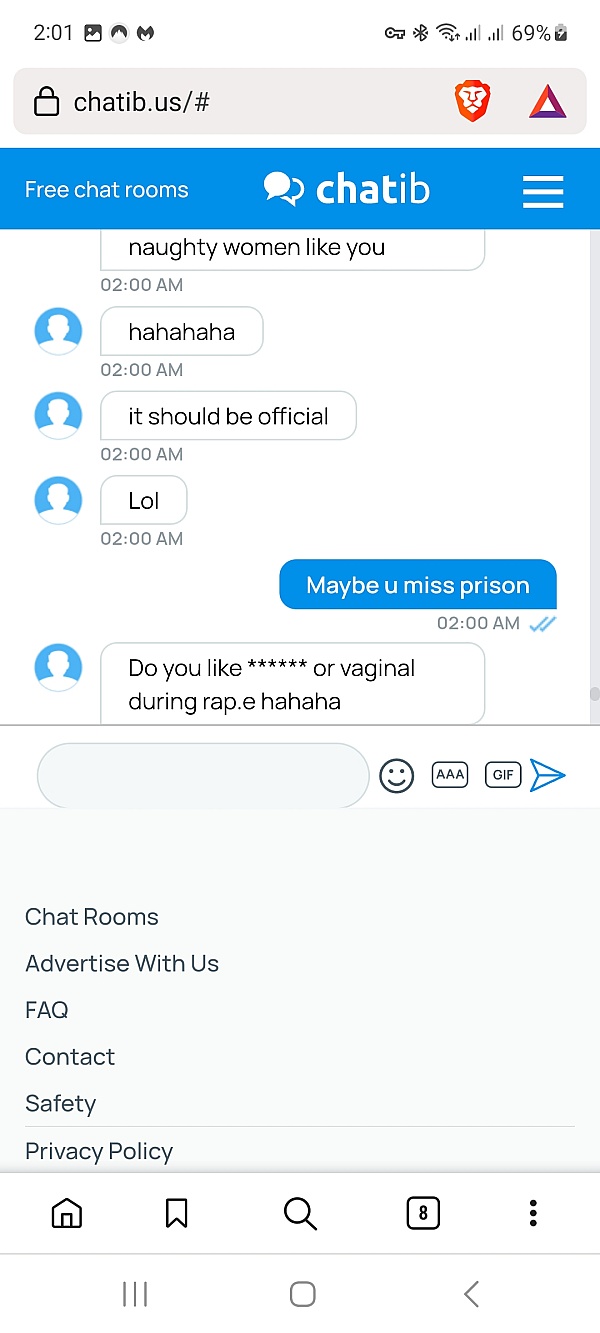The width and height of the screenshot is (600, 1333).
Task: Open the FAQ page
Action: tap(47, 1010)
